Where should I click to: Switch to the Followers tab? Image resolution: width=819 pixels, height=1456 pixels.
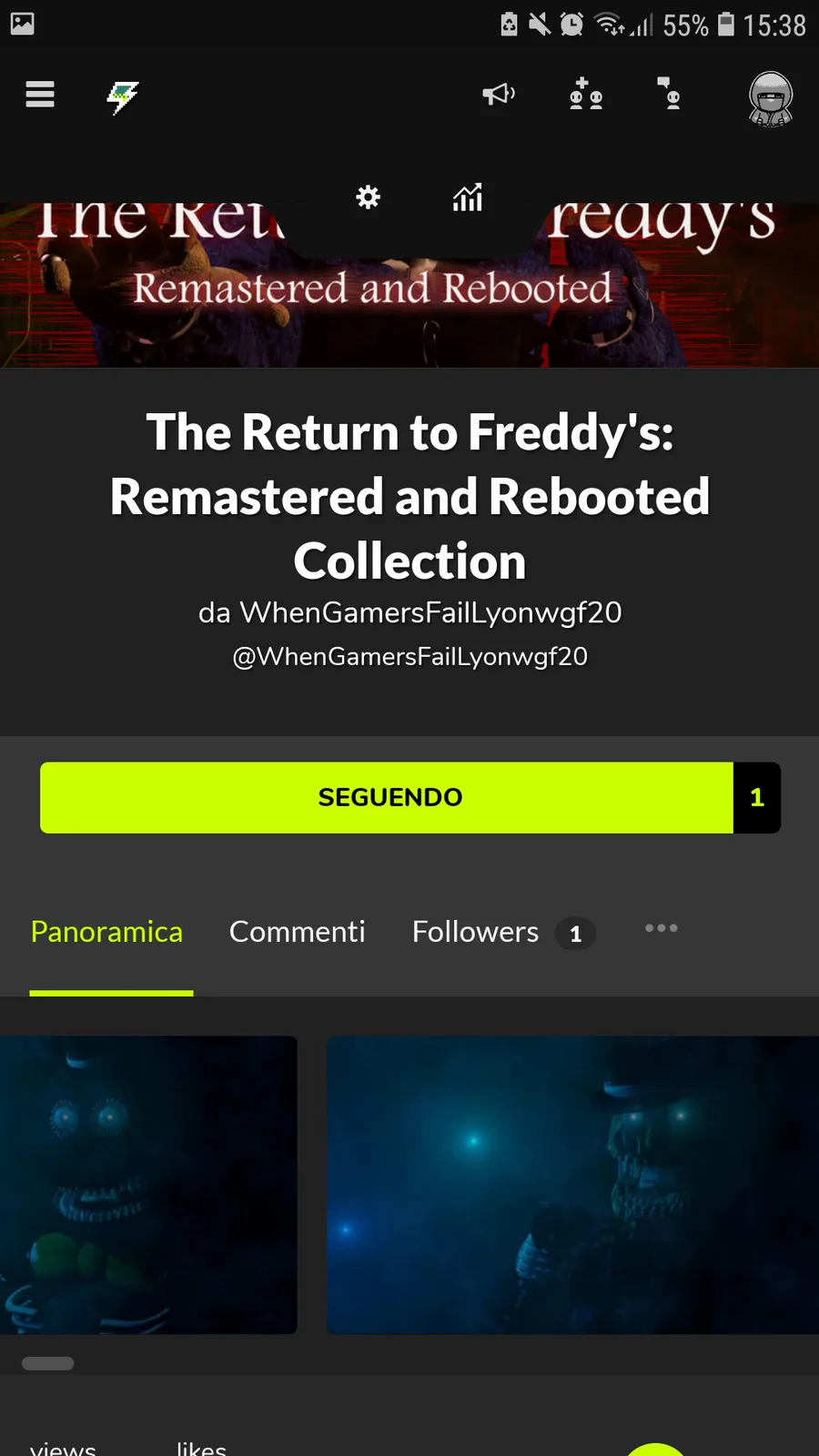(x=503, y=932)
